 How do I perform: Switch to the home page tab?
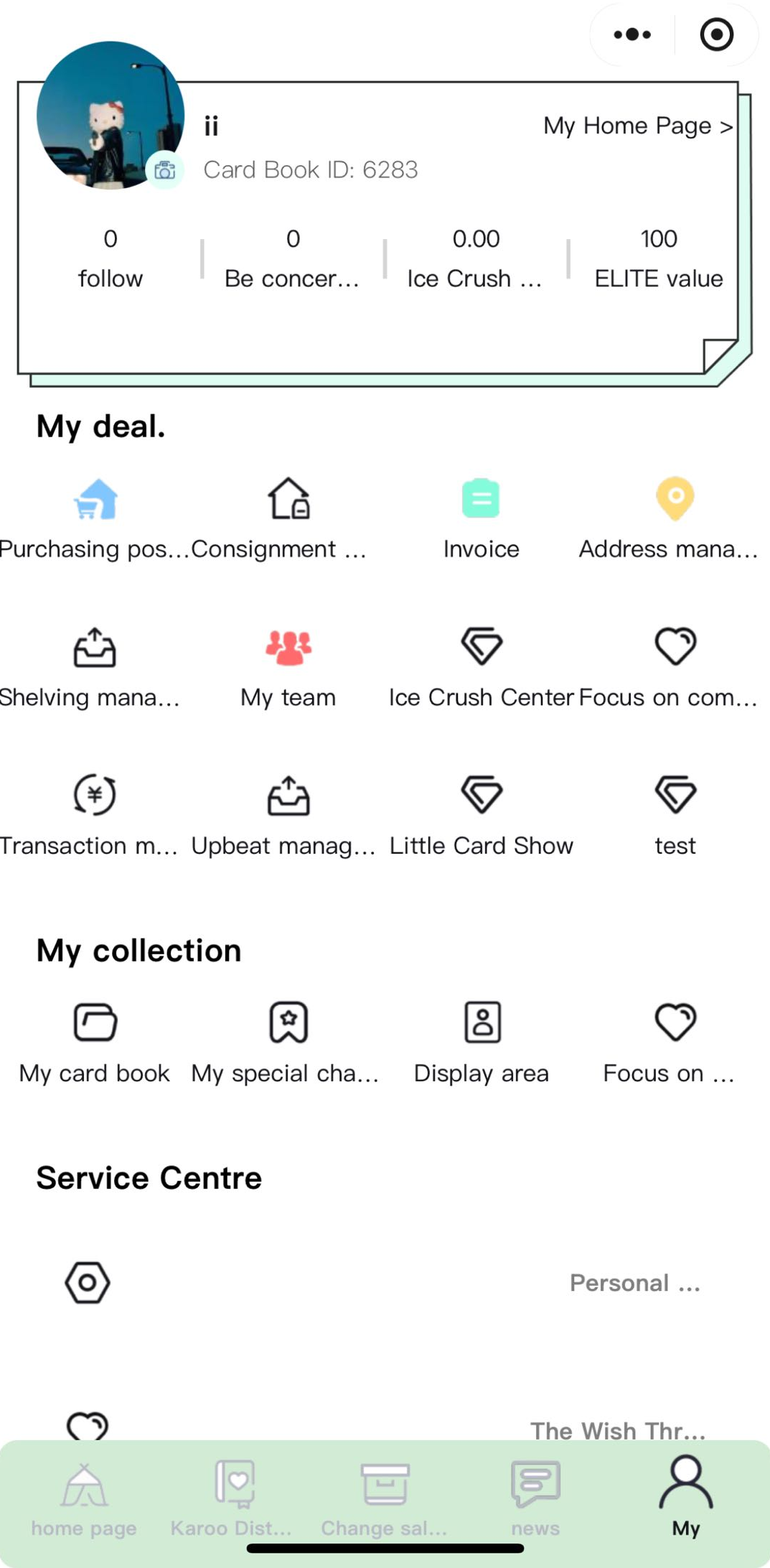[x=84, y=1498]
